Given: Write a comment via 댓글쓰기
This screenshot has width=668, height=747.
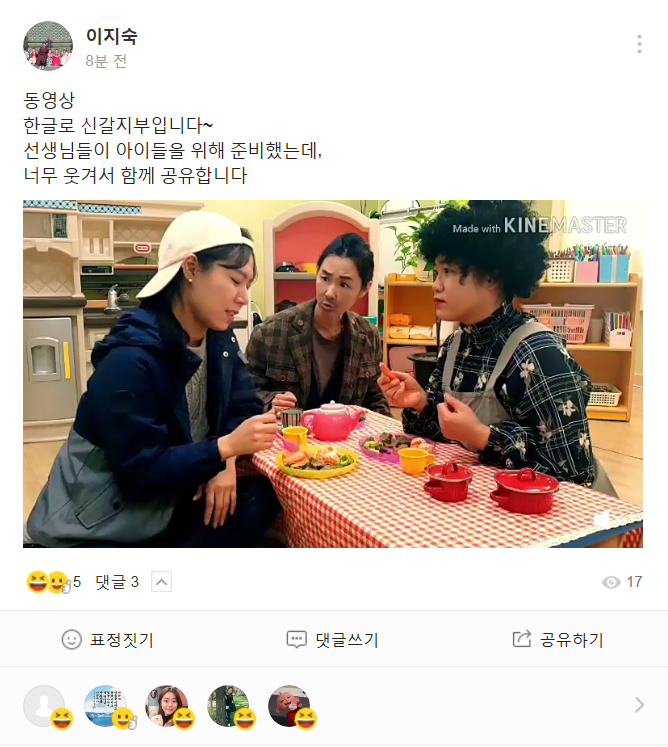Looking at the screenshot, I should tap(333, 640).
